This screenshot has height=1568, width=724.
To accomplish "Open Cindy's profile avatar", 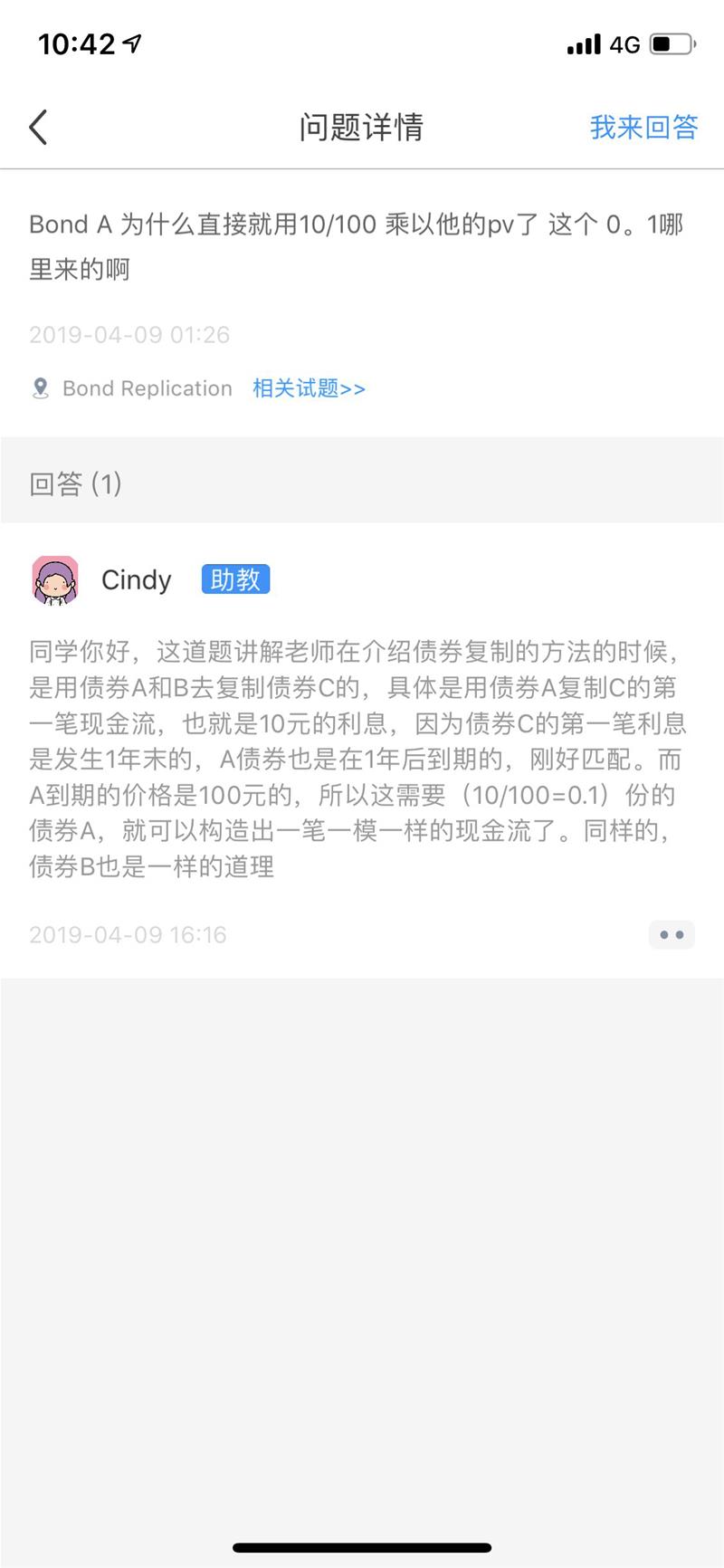I will point(55,580).
